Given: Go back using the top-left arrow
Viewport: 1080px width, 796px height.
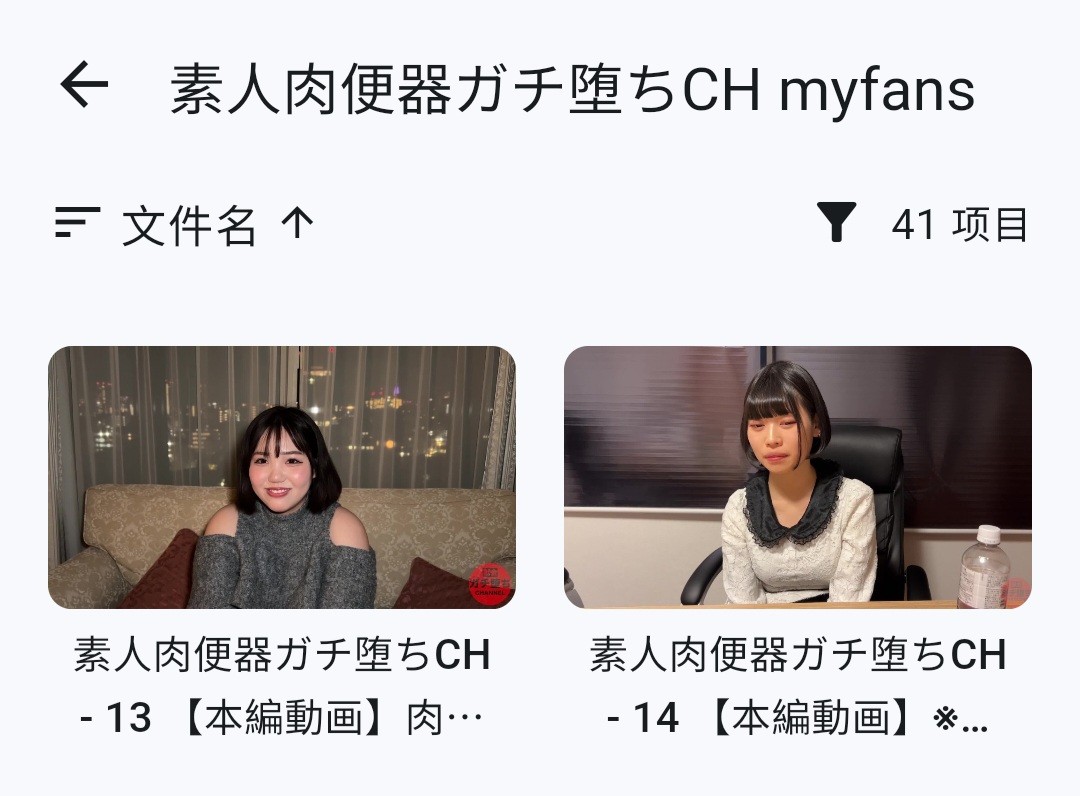Looking at the screenshot, I should click(84, 85).
